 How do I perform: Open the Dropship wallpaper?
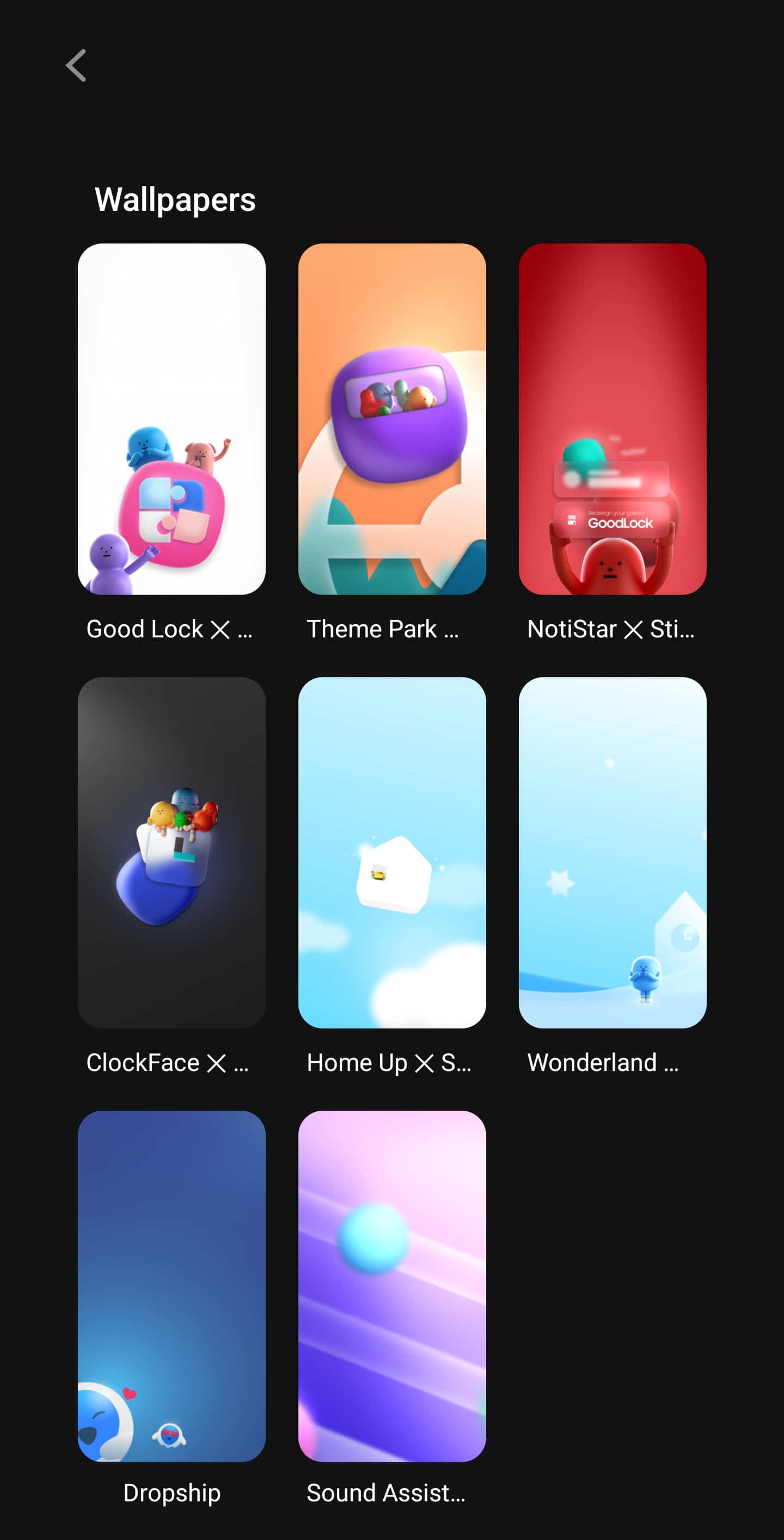click(x=171, y=1286)
